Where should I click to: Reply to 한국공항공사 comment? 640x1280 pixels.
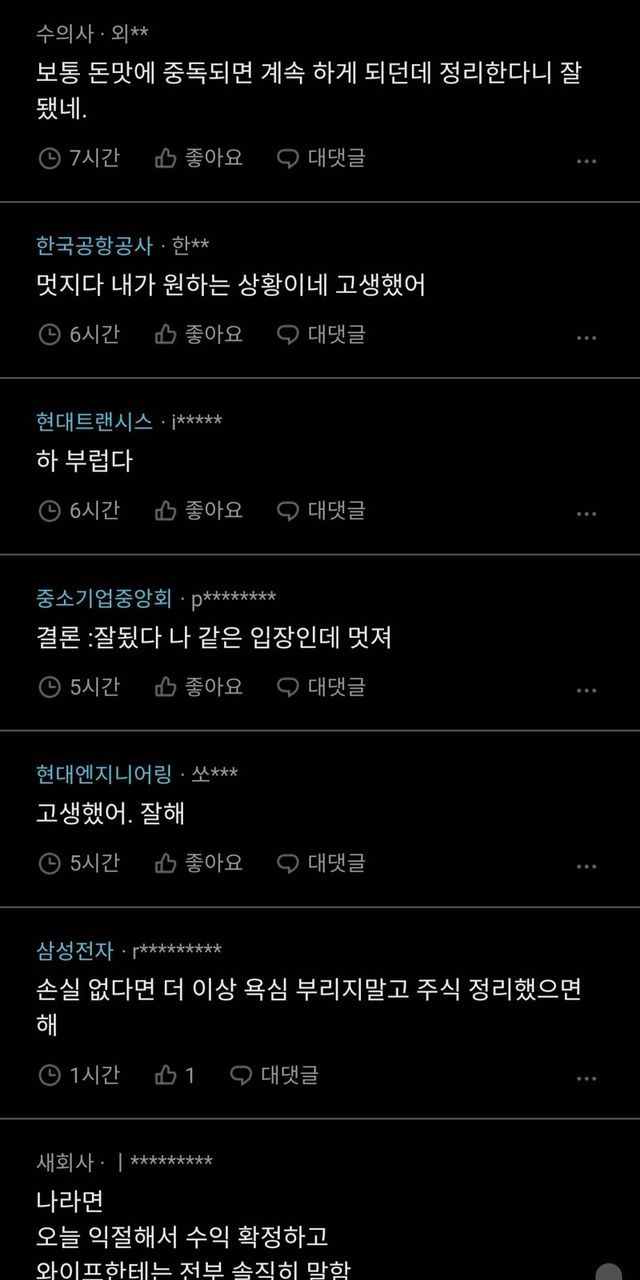321,334
